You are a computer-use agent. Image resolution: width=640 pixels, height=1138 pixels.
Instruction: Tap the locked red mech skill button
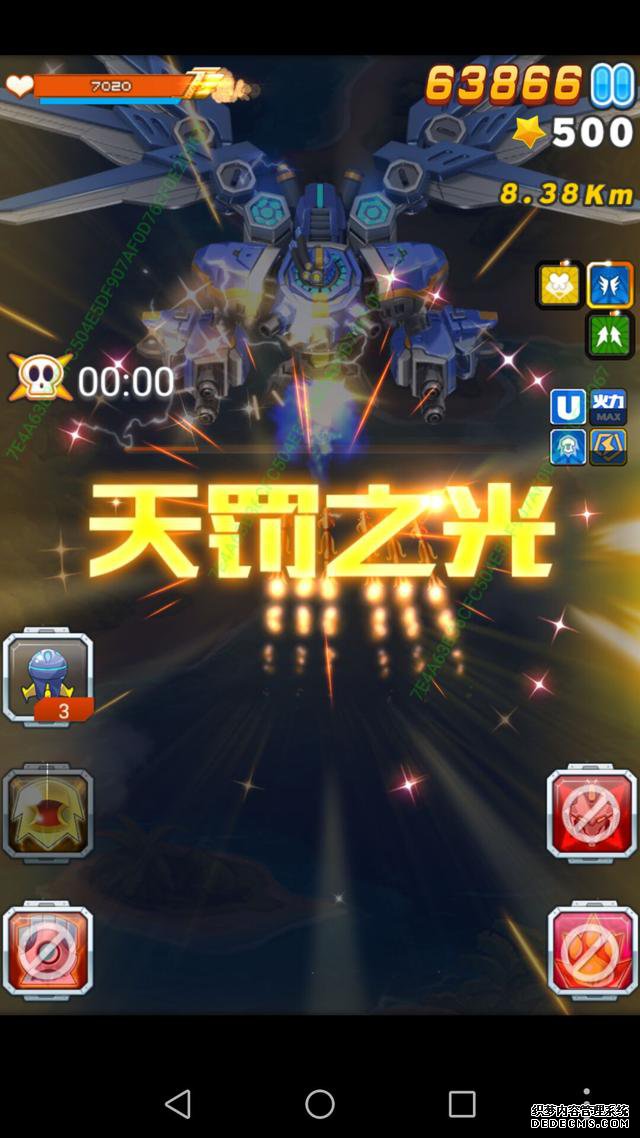(592, 812)
